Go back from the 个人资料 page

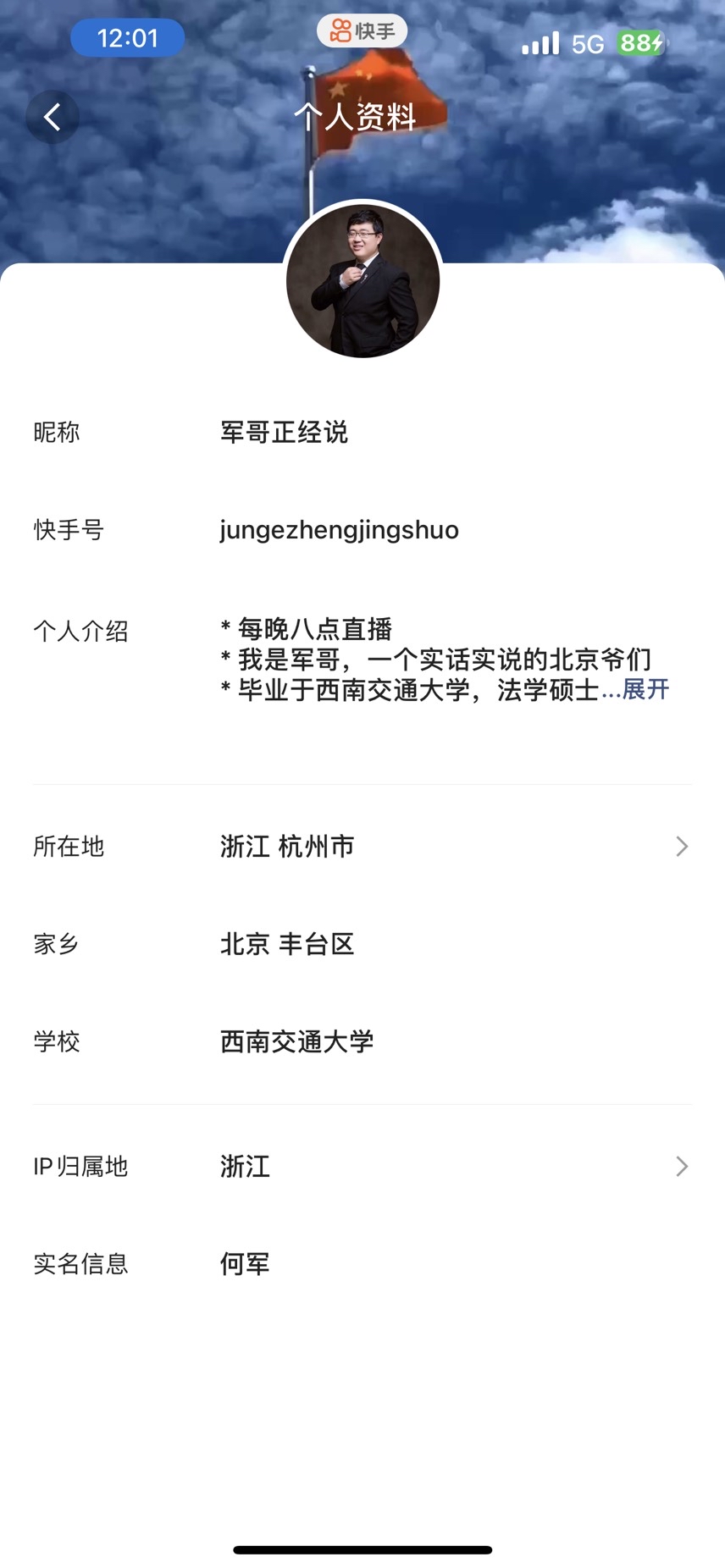(53, 117)
